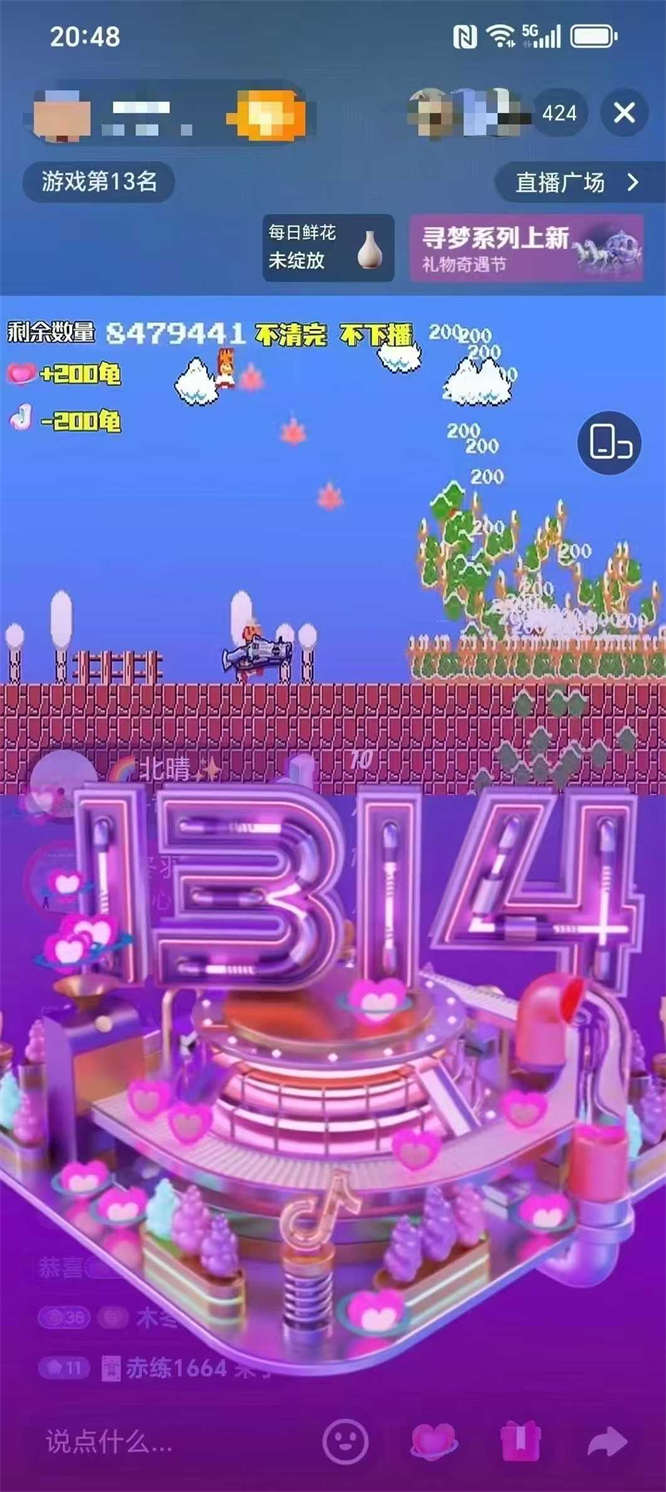
Task: Open the streamer's profile avatar
Action: click(x=62, y=114)
